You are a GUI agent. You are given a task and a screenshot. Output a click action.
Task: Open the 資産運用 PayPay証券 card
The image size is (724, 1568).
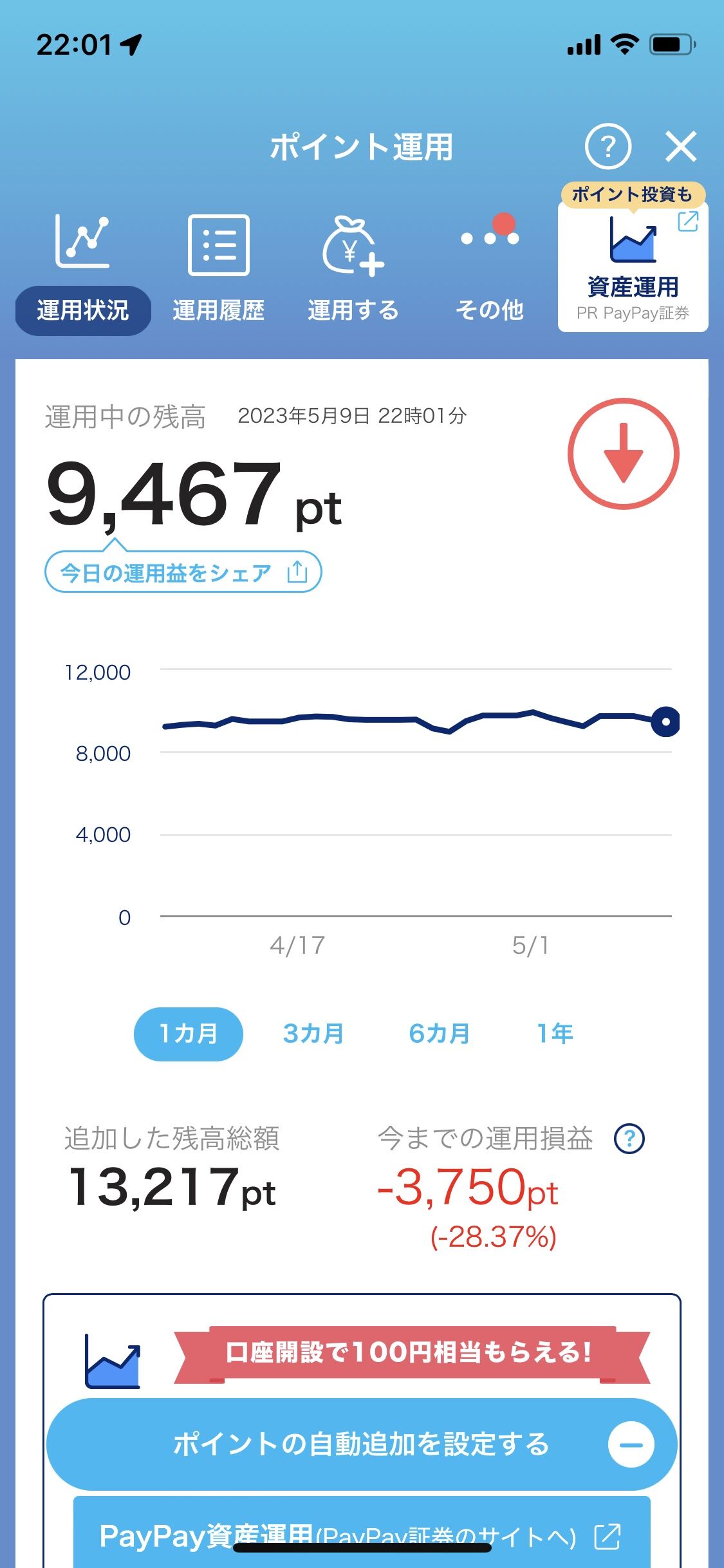tap(633, 268)
